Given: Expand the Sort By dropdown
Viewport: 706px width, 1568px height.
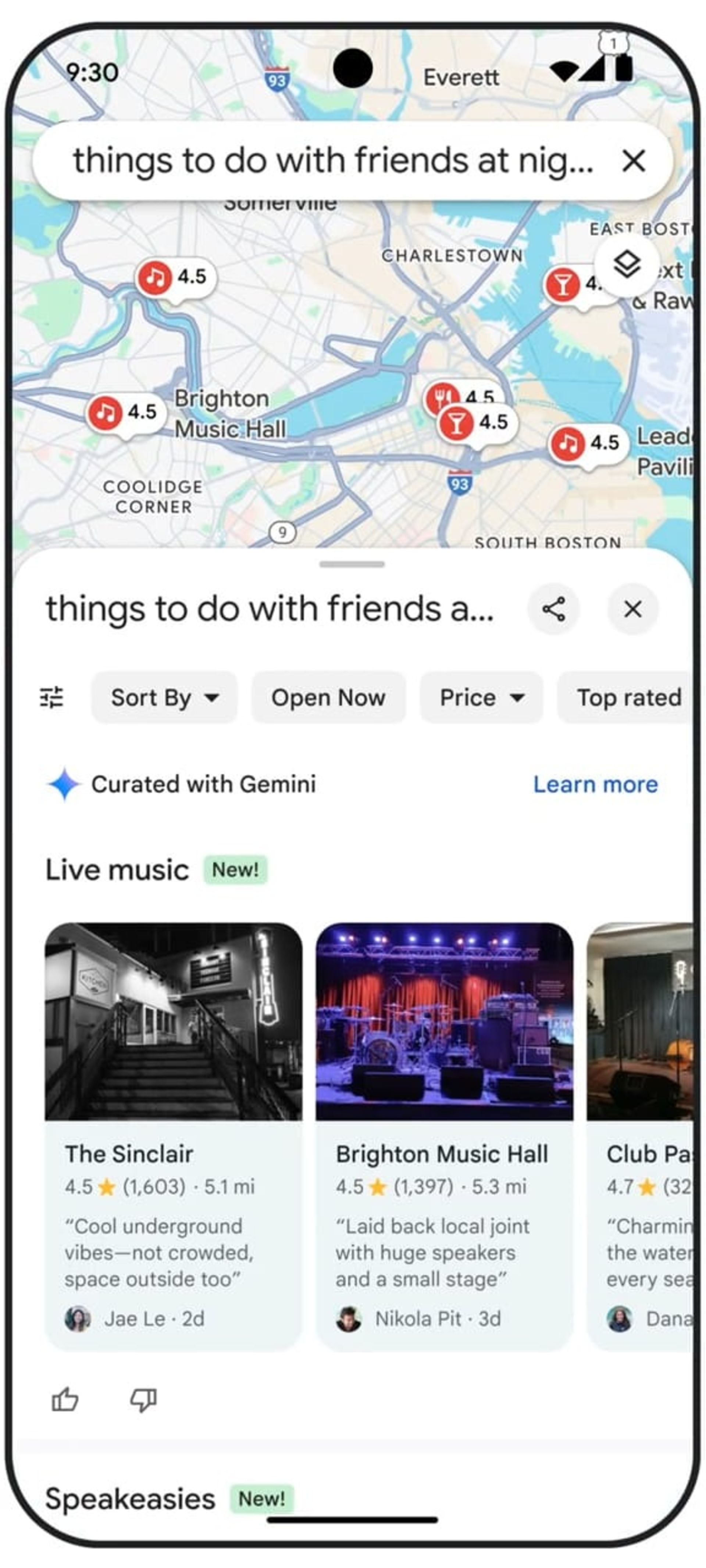Looking at the screenshot, I should pyautogui.click(x=164, y=697).
